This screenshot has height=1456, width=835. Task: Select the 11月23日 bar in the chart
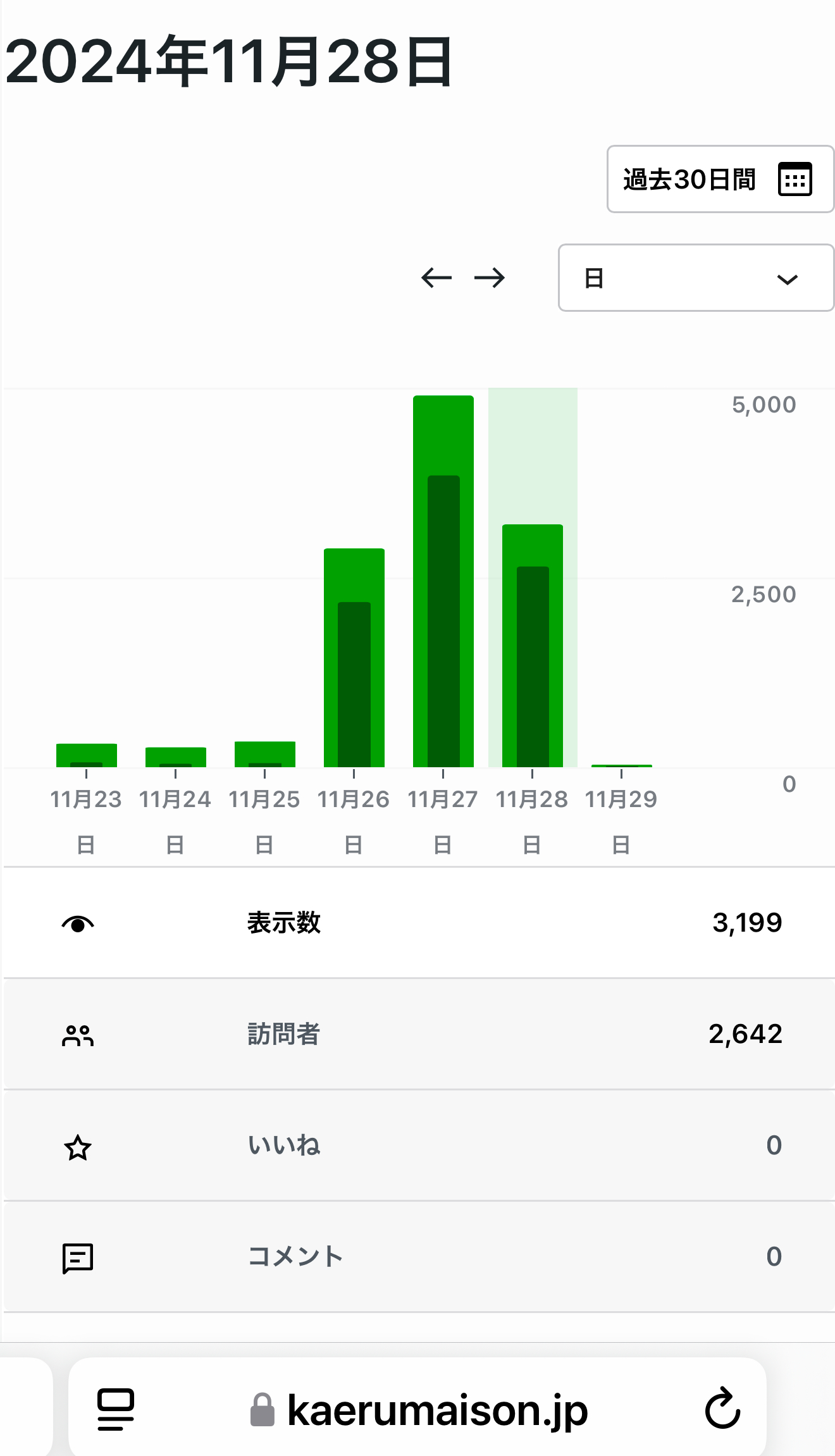[x=87, y=756]
